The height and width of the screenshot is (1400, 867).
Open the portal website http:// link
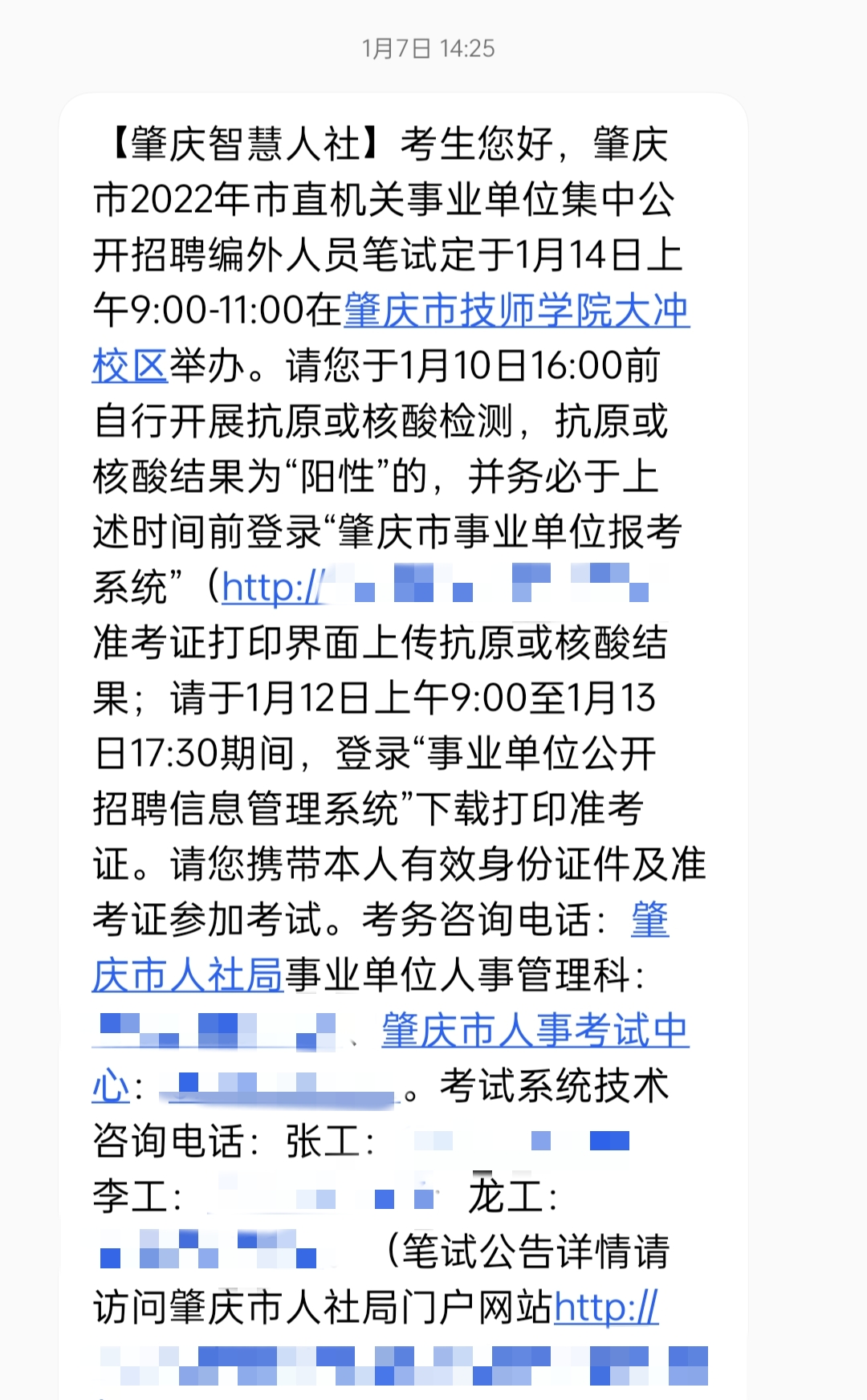(x=606, y=1308)
